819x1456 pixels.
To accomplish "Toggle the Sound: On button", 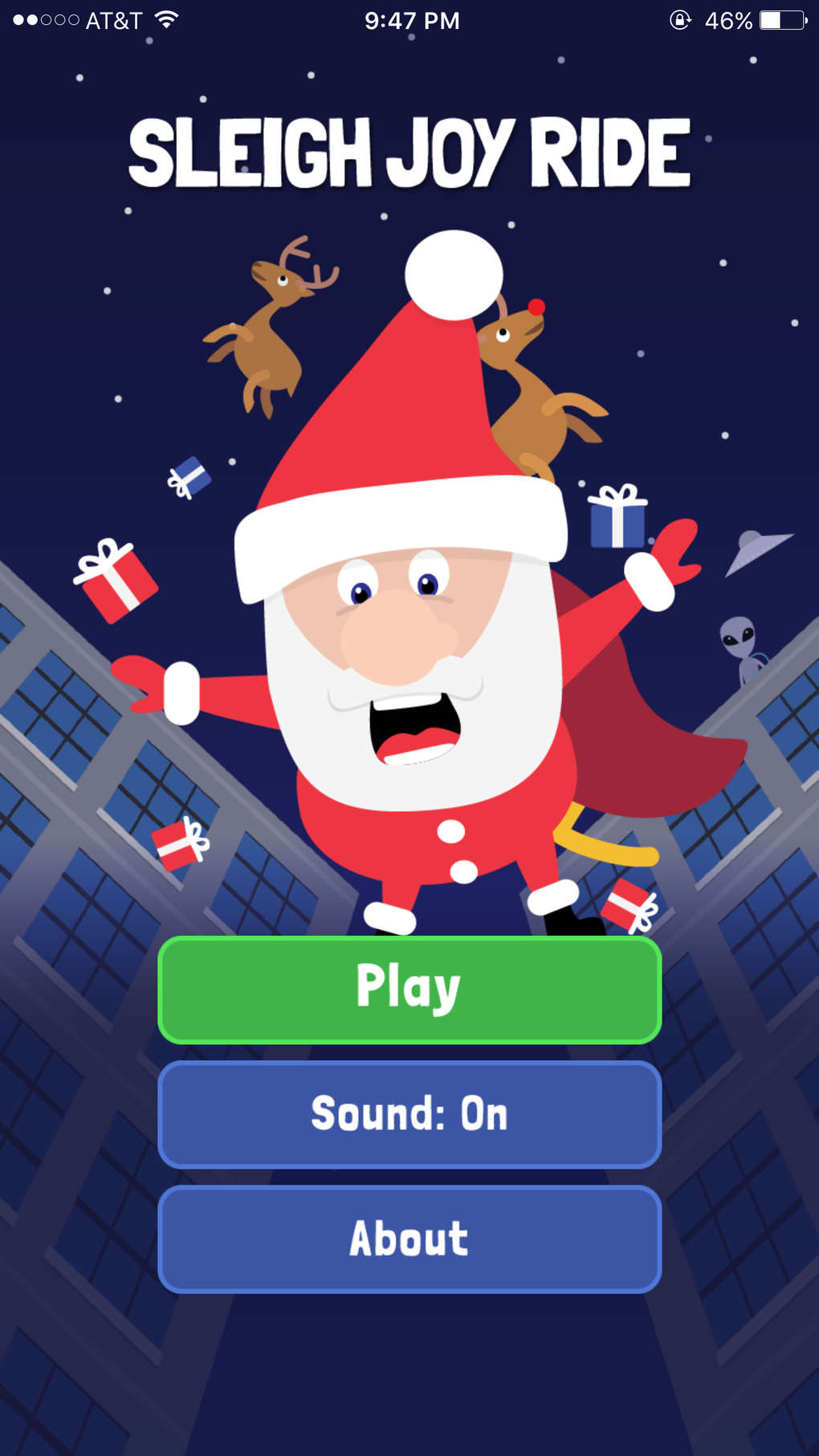I will coord(409,1114).
